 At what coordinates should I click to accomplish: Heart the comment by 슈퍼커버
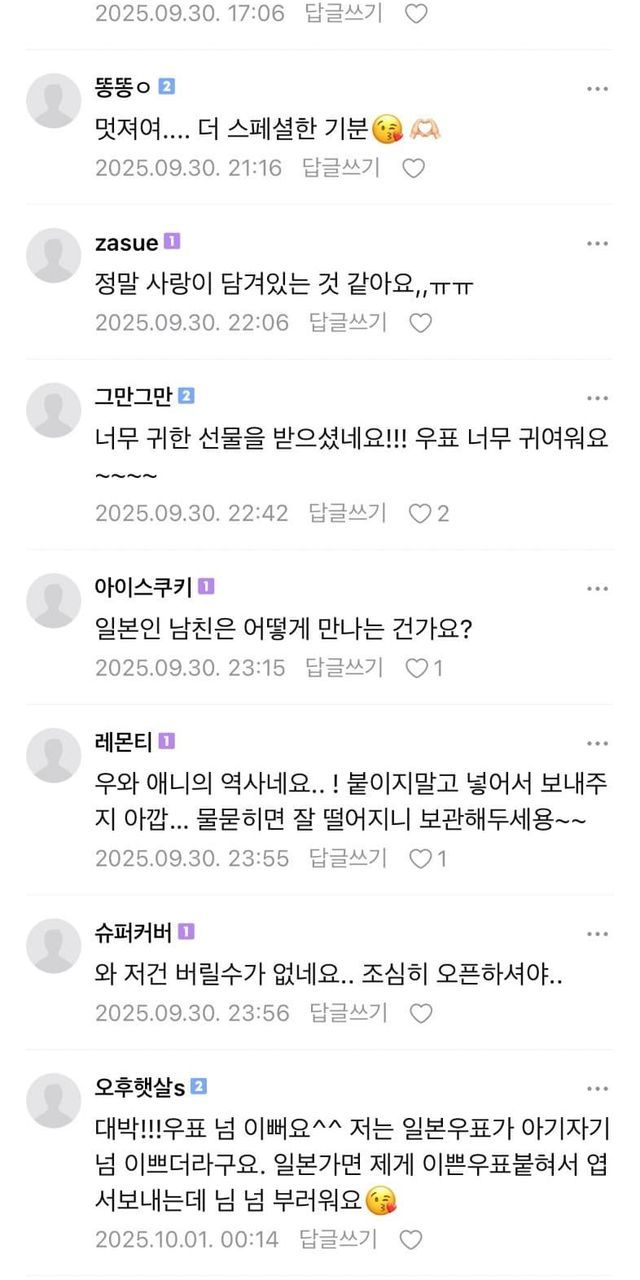[x=421, y=1014]
